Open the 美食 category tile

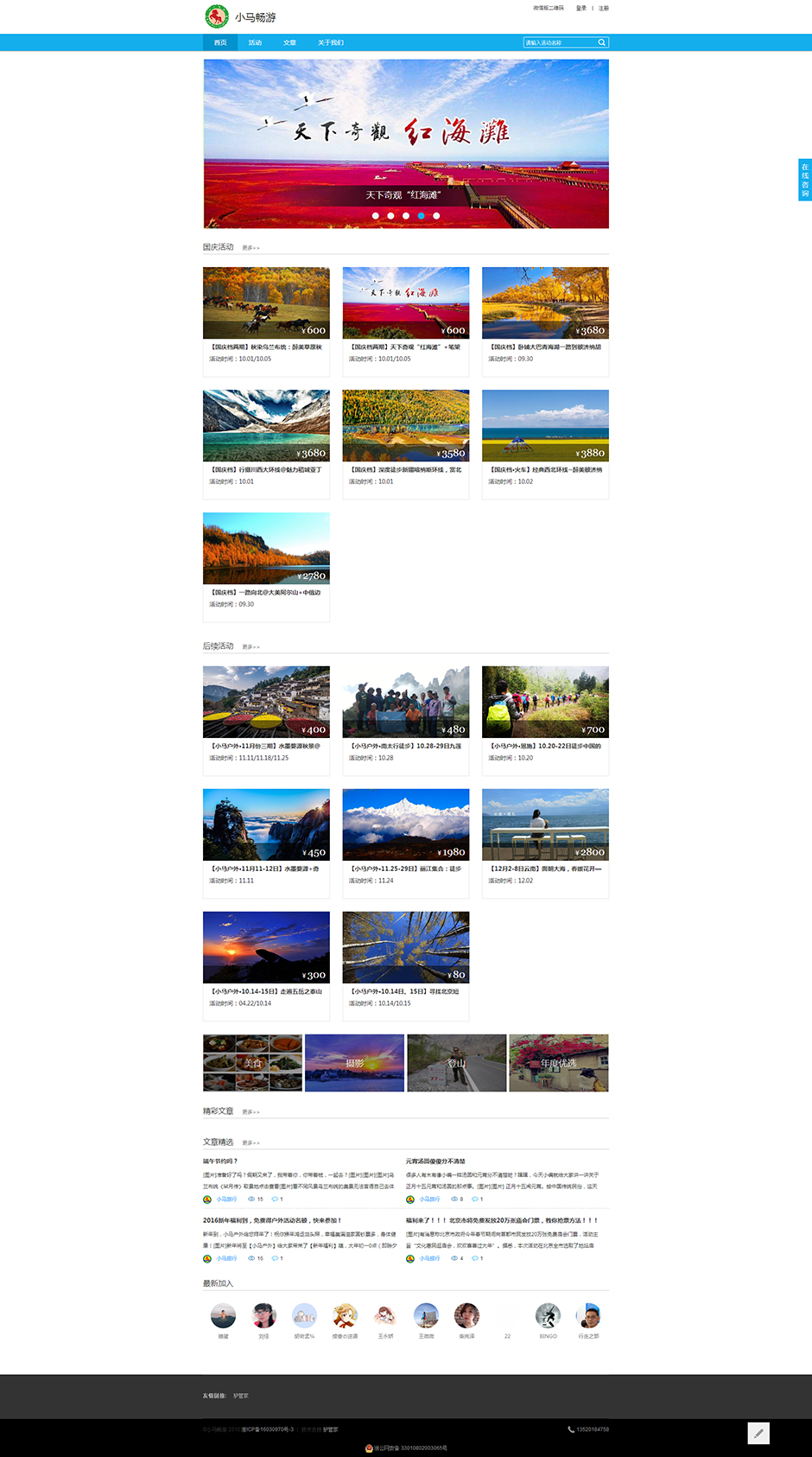point(252,1063)
